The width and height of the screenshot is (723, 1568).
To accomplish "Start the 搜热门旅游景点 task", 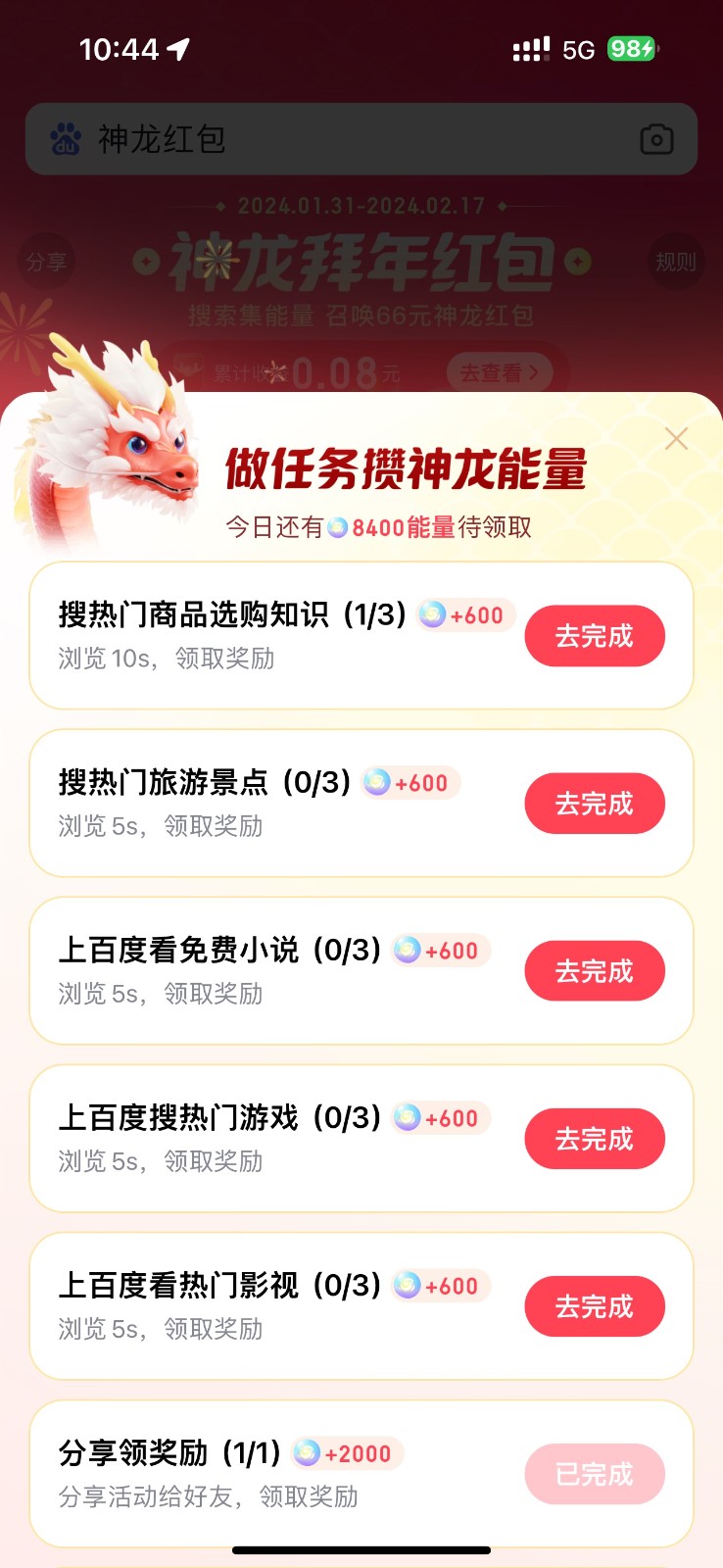I will tap(595, 804).
